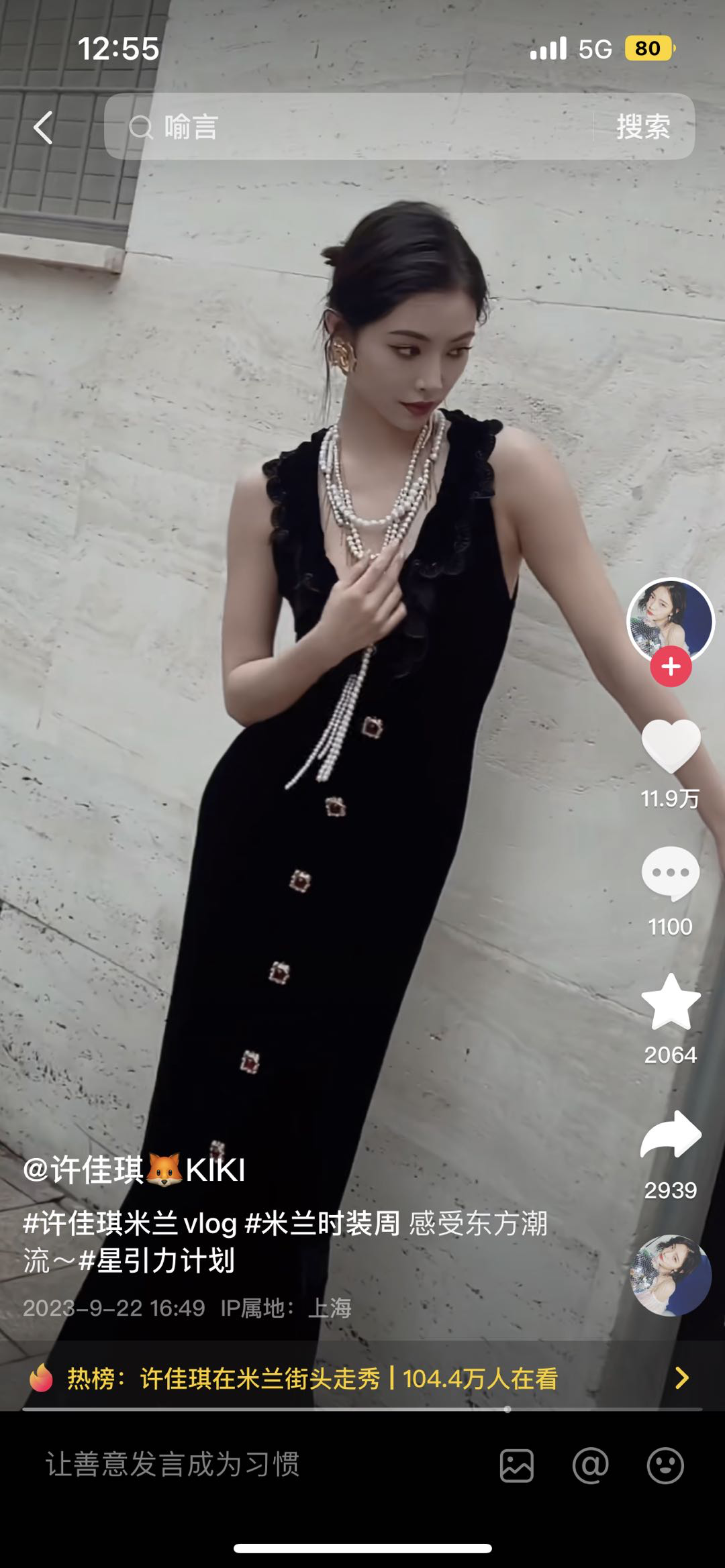Attach an image to the comment

coord(517,1465)
